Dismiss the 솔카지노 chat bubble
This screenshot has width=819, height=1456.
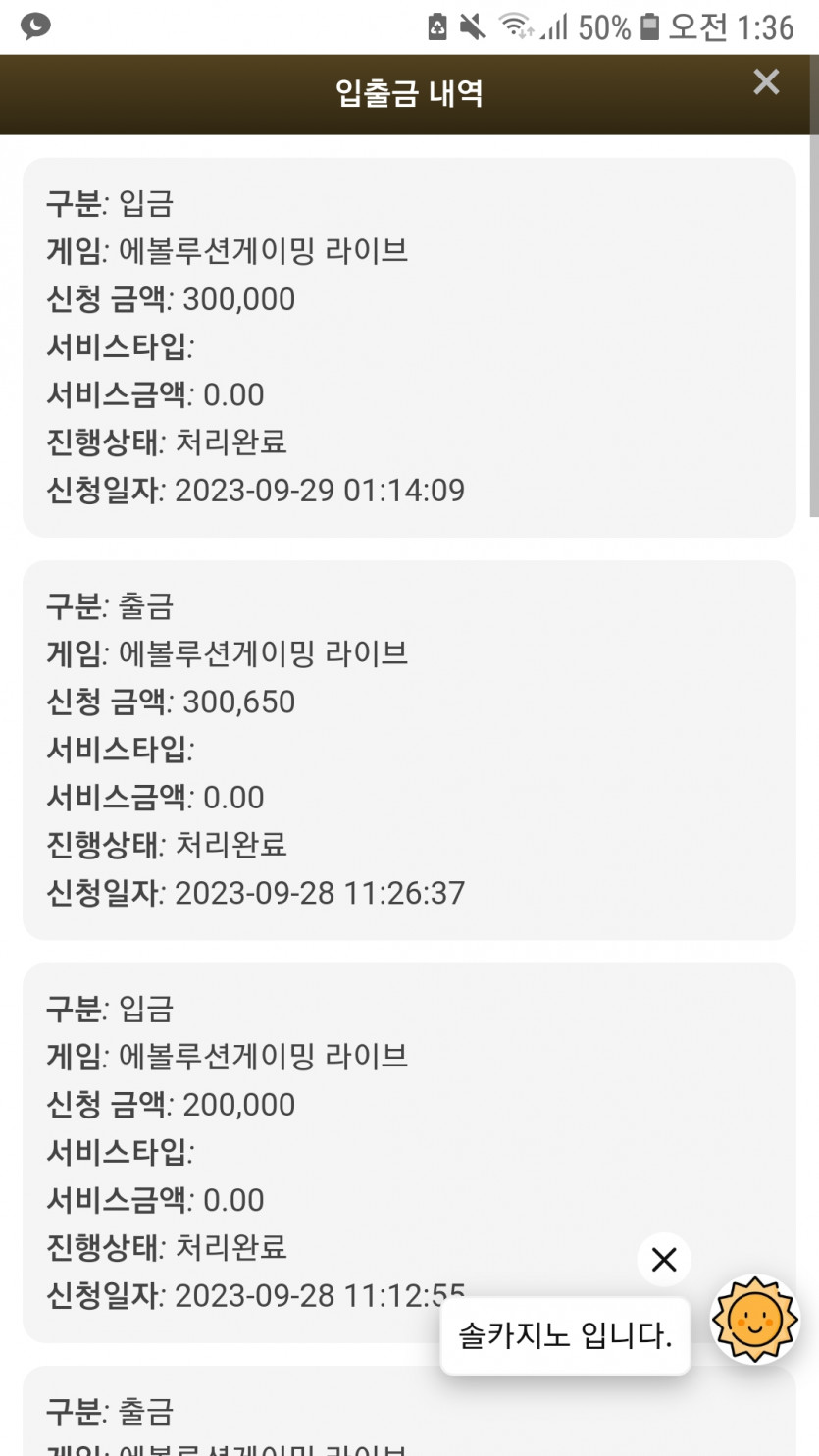(664, 1259)
